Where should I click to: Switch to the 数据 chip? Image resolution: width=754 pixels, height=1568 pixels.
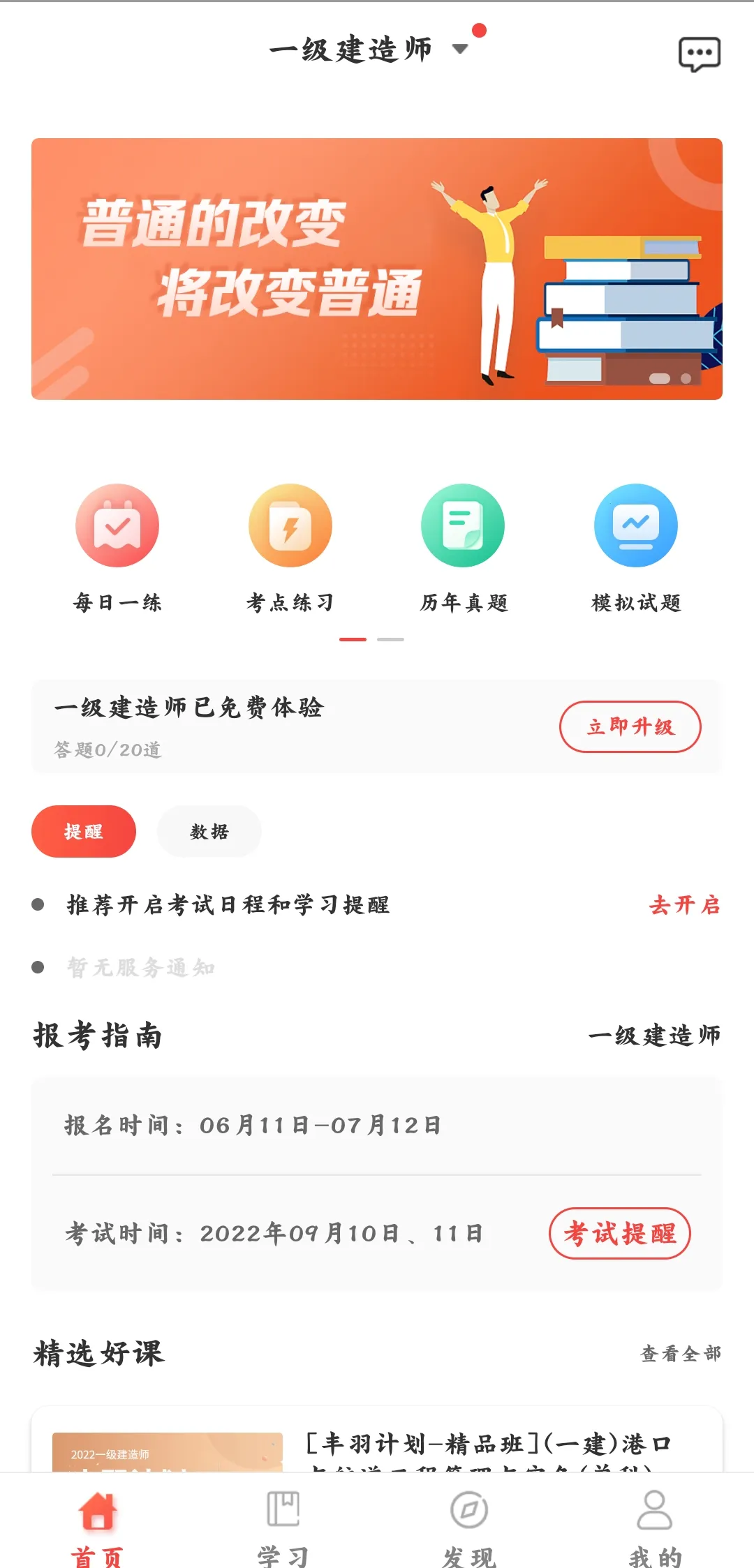point(209,831)
